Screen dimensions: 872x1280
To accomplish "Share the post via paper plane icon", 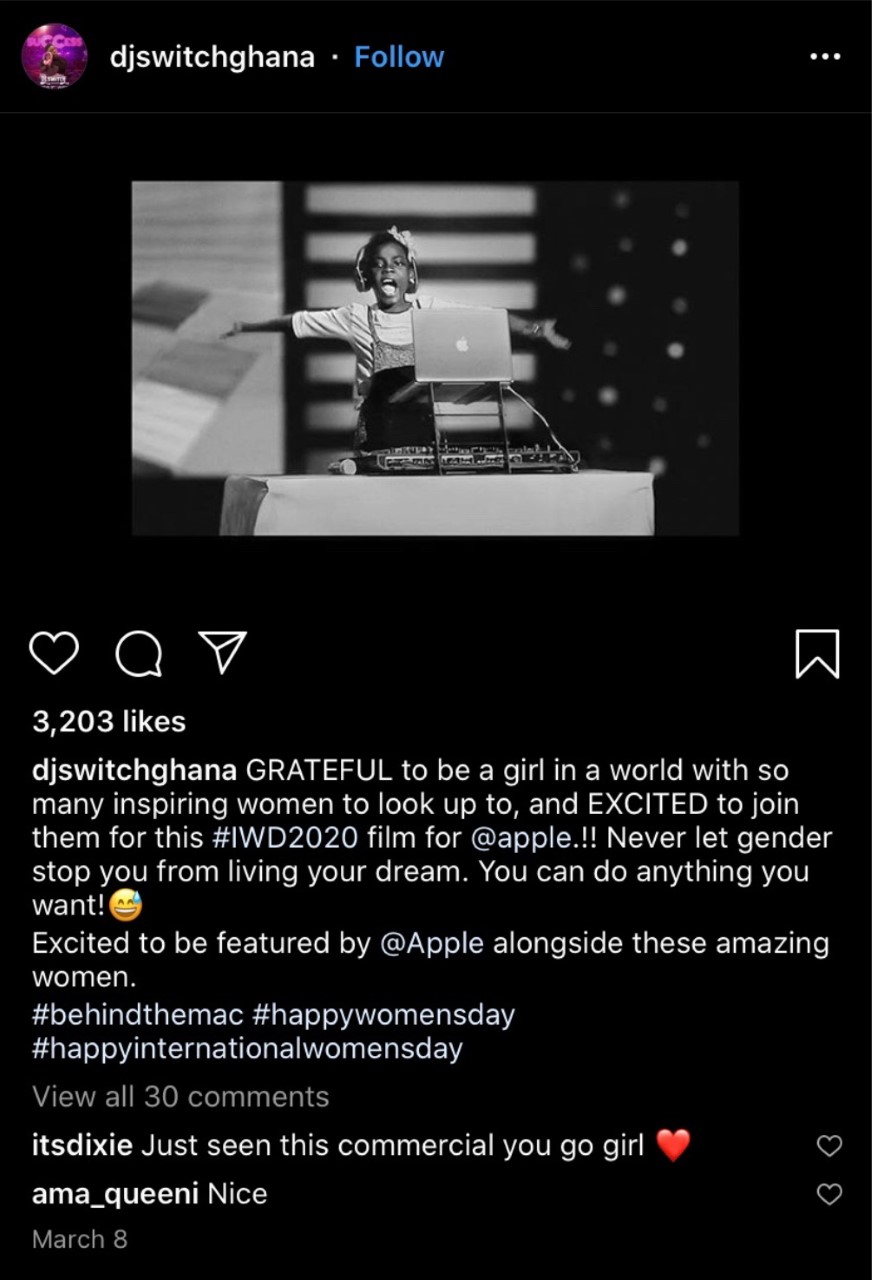I will point(222,654).
